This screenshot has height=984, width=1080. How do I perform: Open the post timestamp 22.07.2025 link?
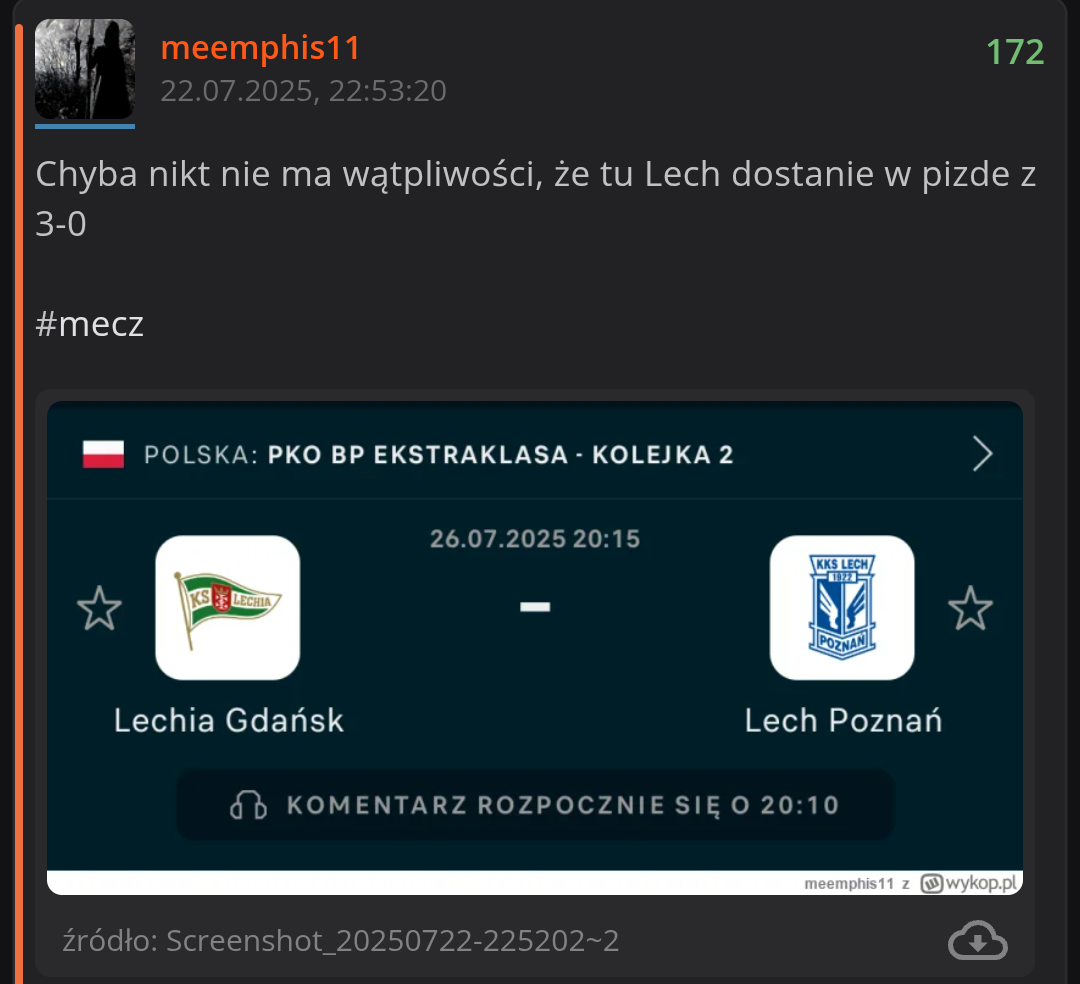[x=303, y=91]
